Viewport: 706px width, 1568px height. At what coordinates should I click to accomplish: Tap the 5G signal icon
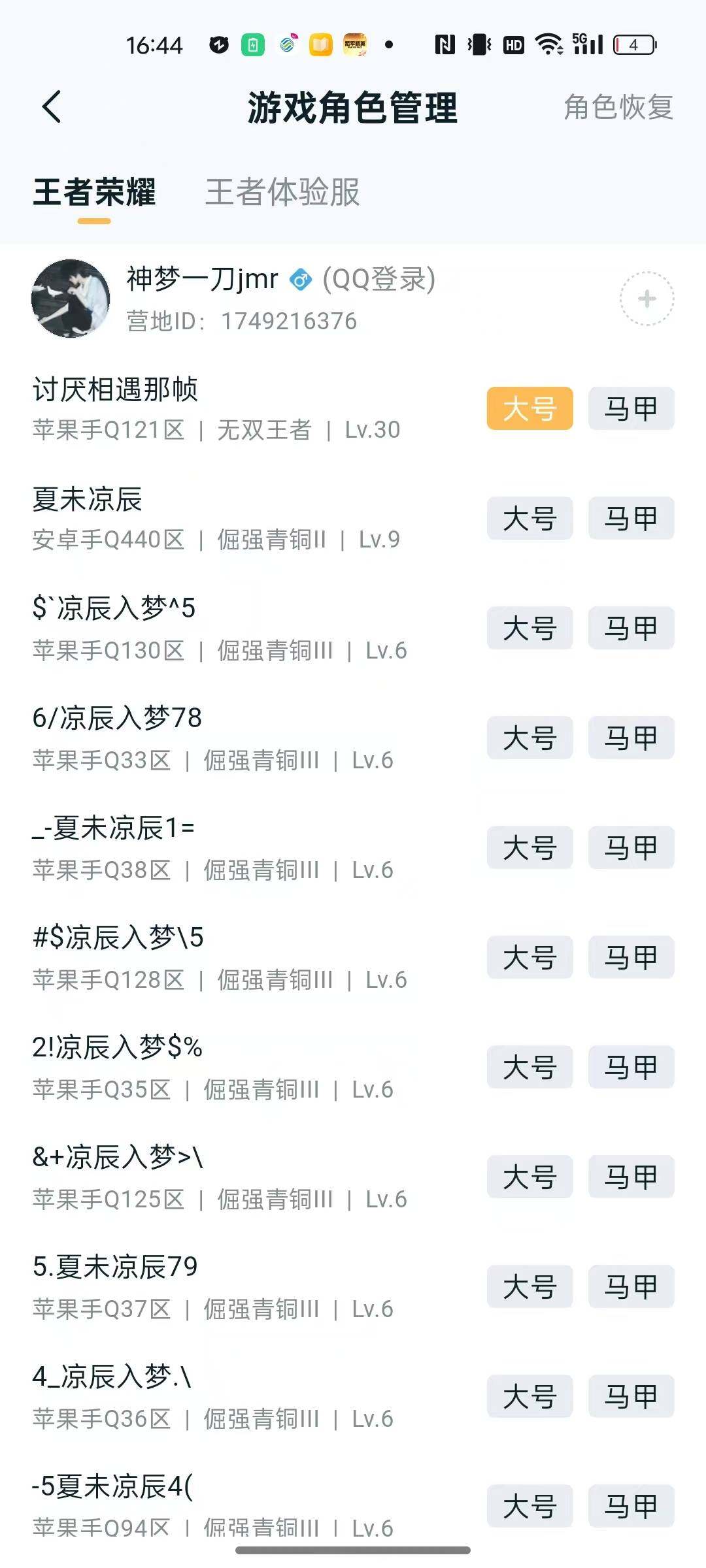tap(586, 44)
